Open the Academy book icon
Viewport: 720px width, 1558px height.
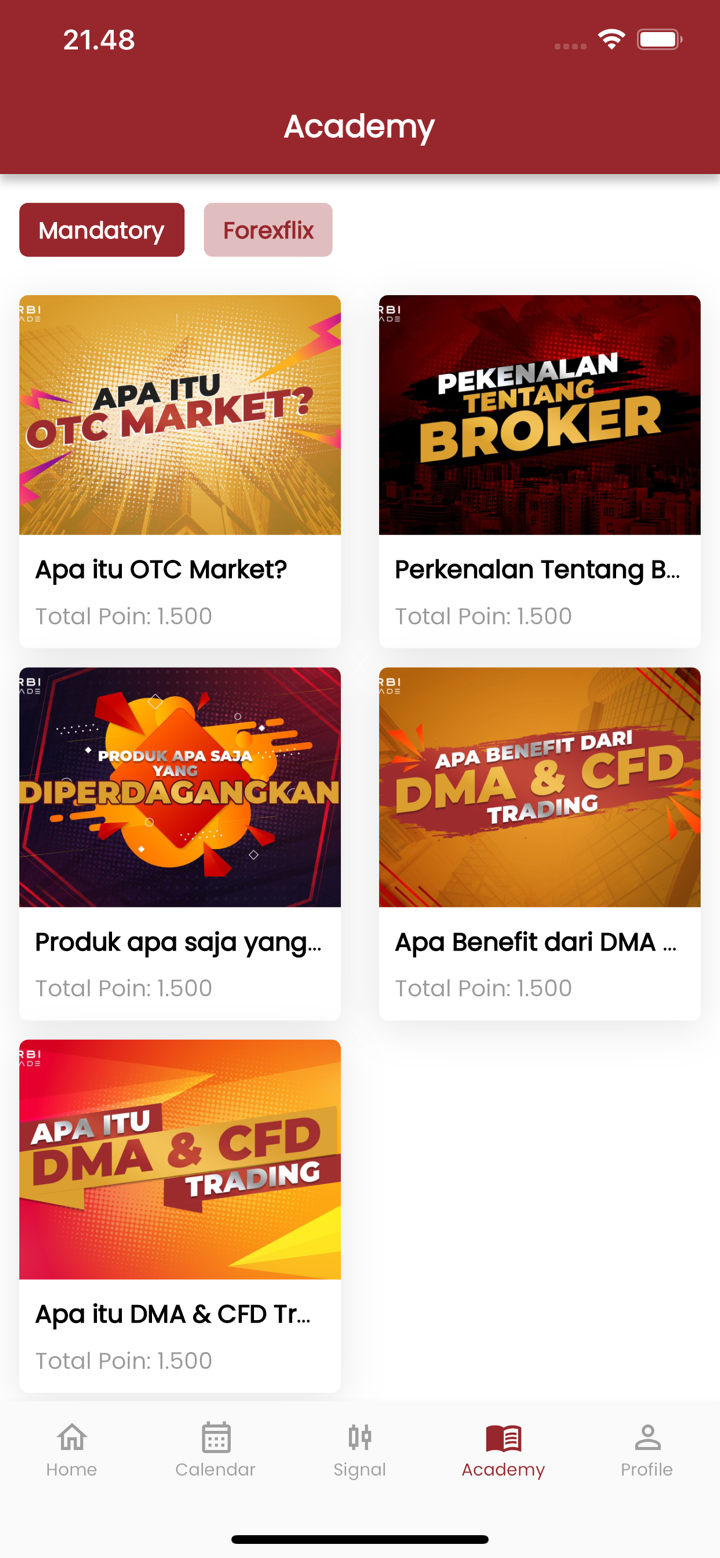503,1438
